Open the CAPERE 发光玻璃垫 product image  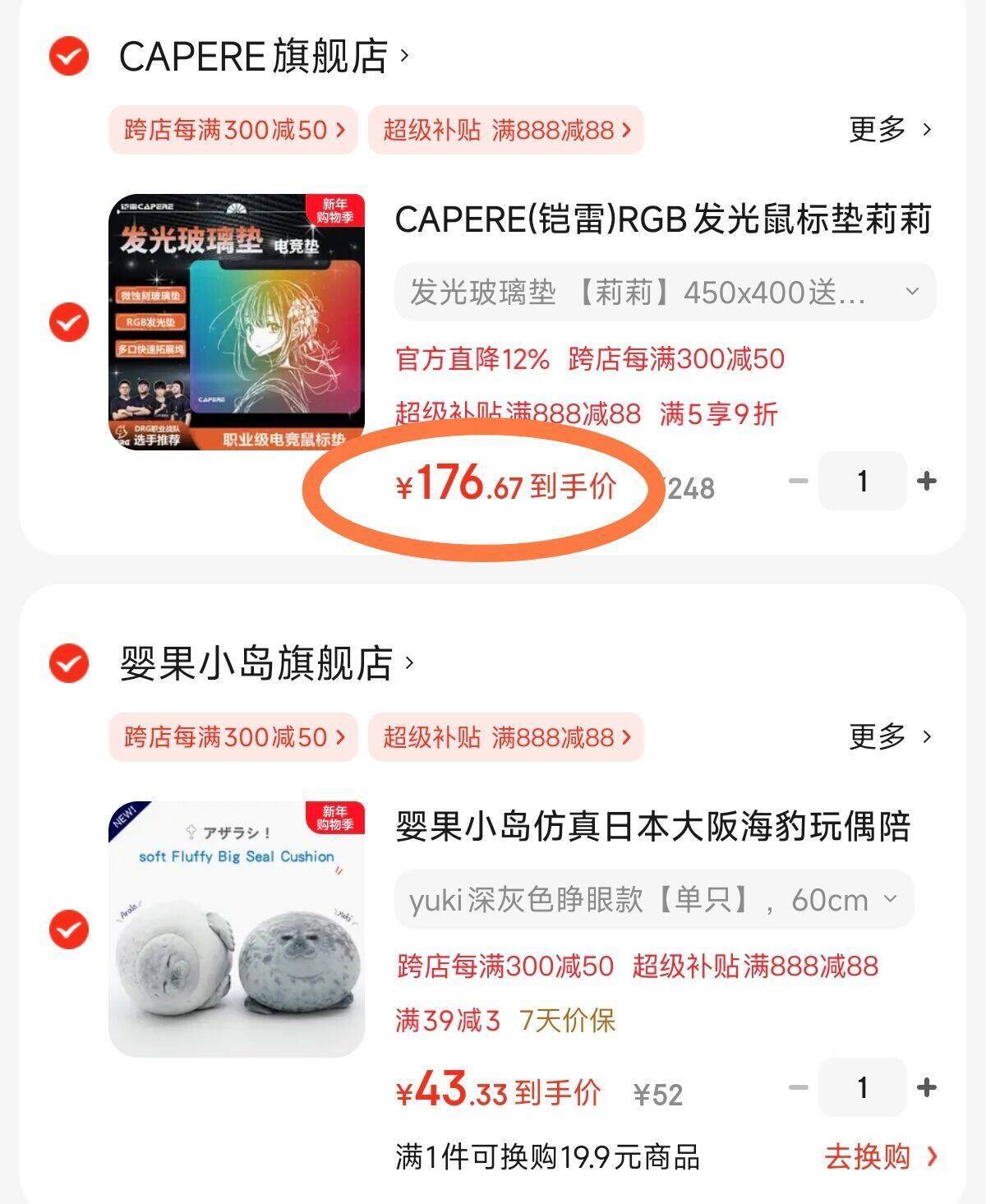237,321
